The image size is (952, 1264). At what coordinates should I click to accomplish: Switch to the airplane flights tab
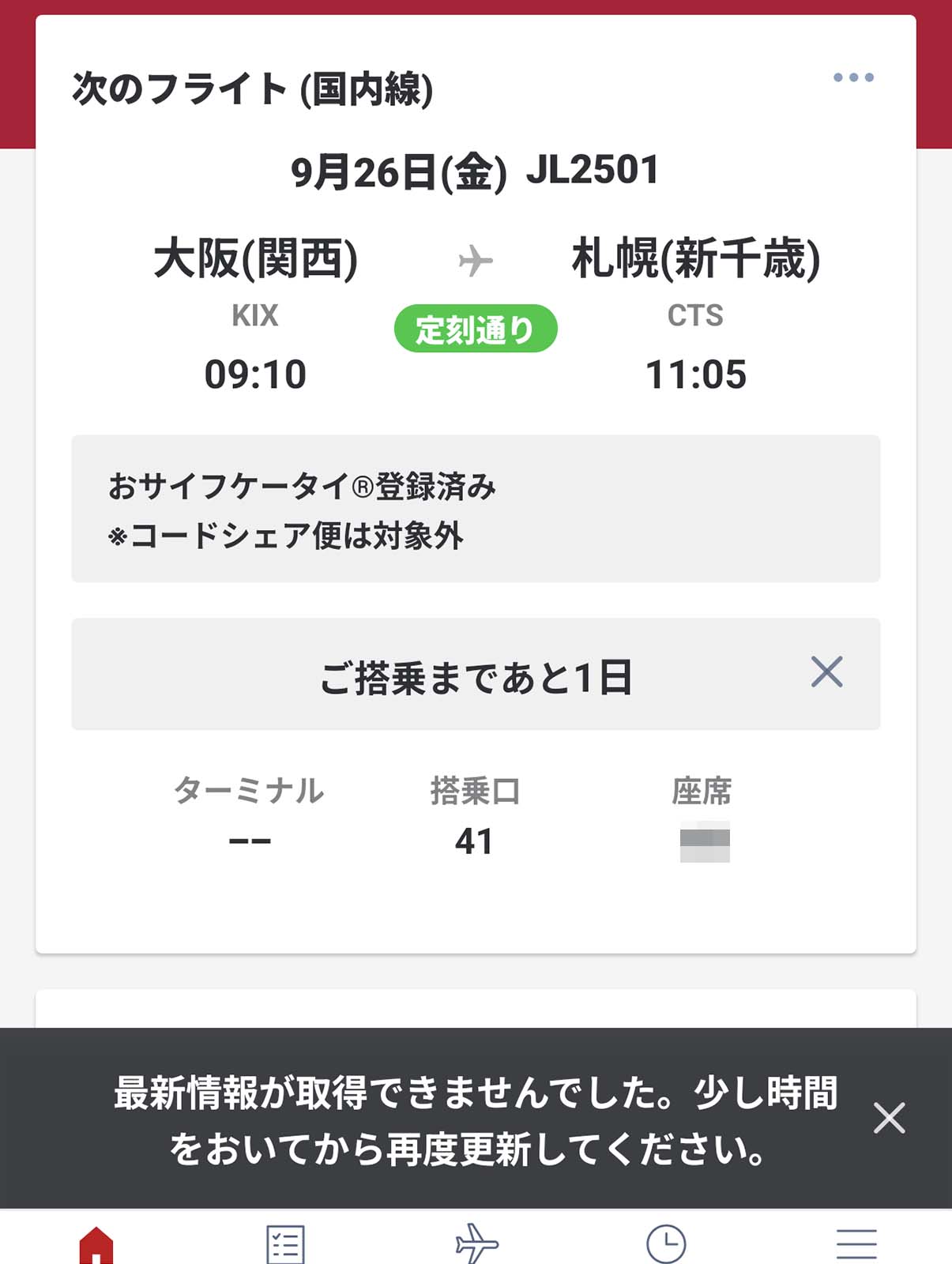476,1244
